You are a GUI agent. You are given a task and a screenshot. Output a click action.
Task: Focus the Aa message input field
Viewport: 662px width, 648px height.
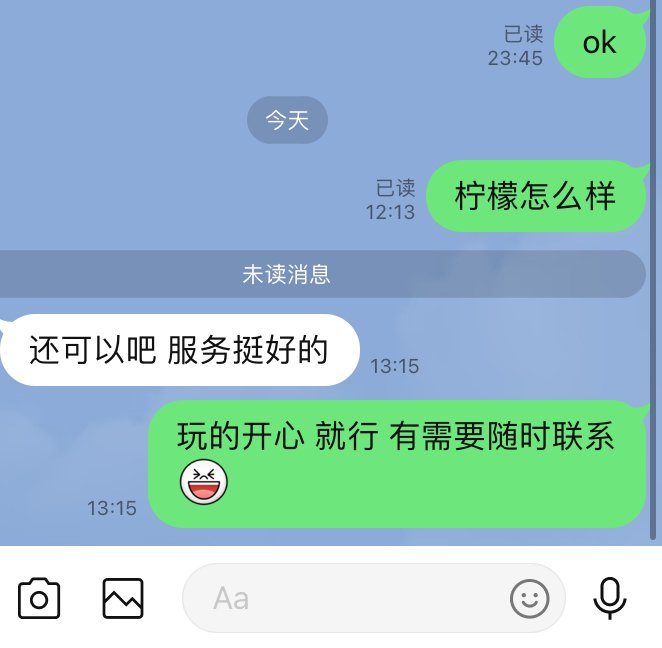coord(340,598)
